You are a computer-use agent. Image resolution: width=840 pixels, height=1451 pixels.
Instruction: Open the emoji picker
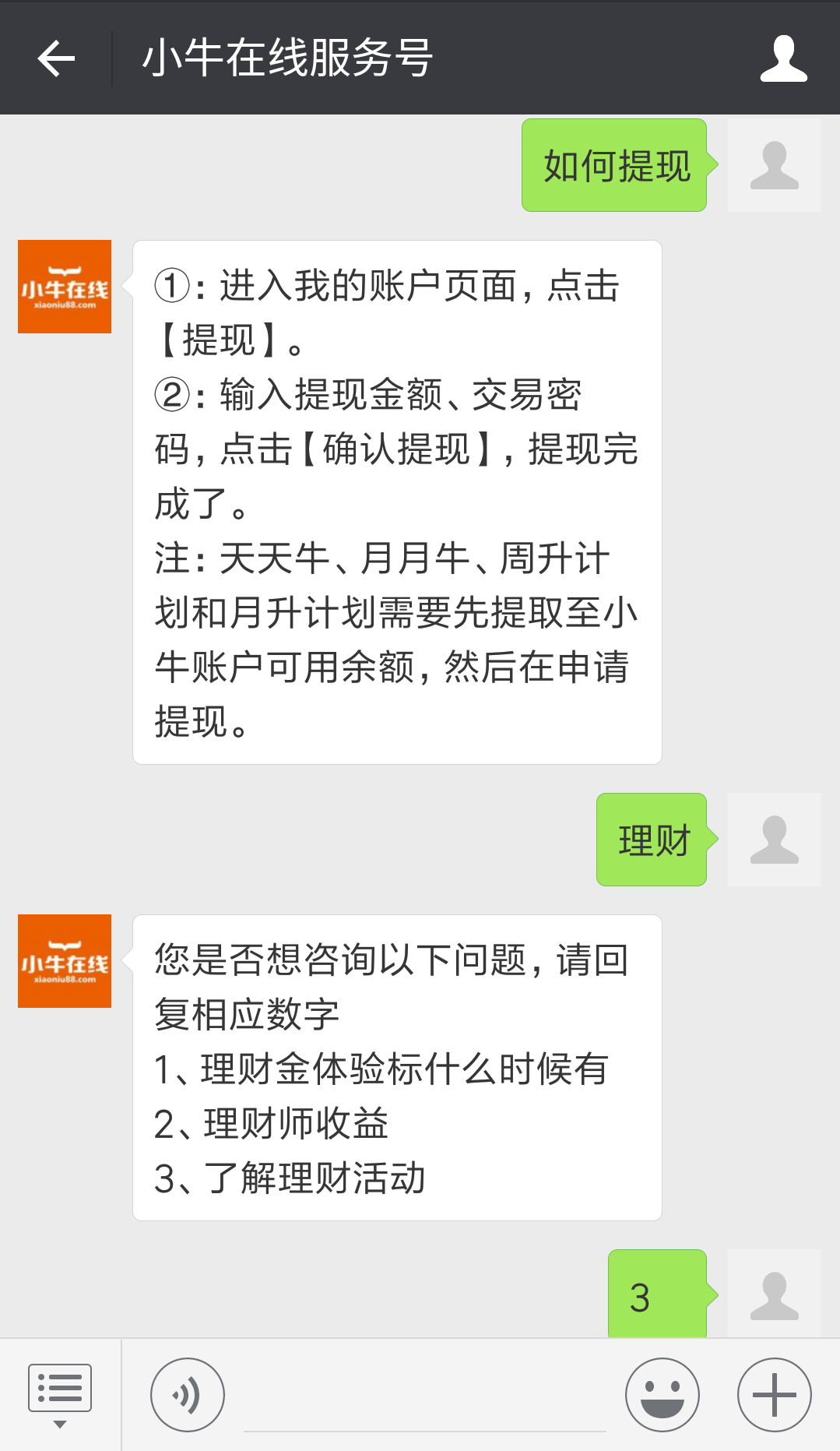tap(663, 1395)
